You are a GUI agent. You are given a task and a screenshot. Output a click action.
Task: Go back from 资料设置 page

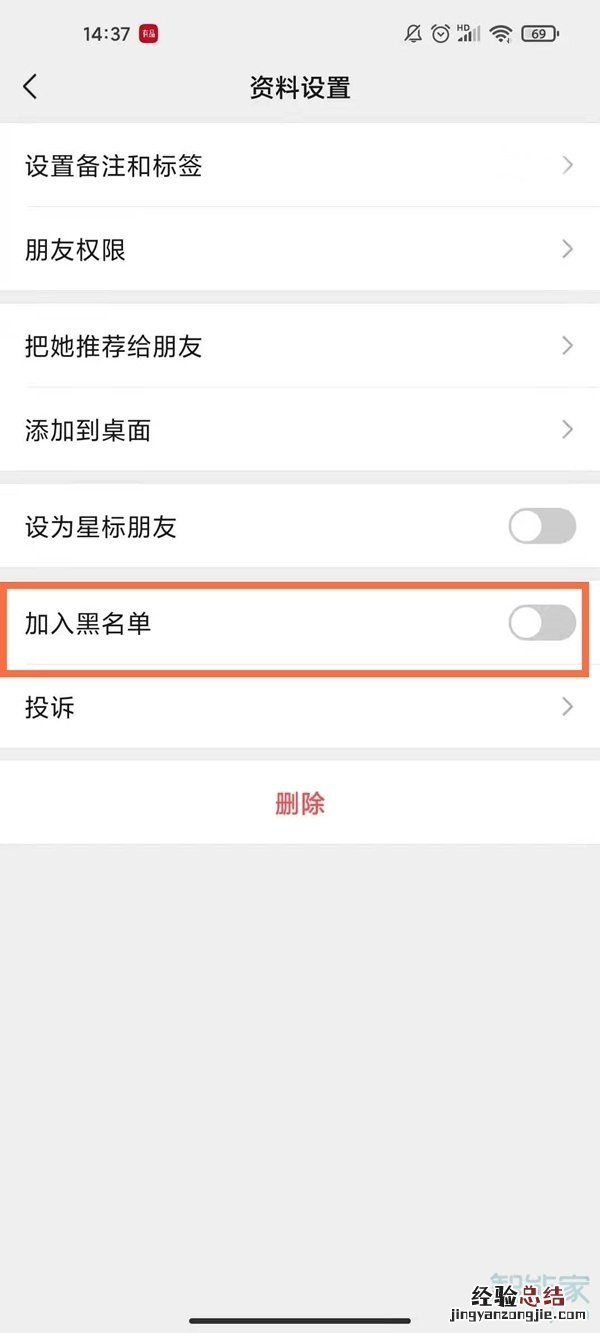[x=30, y=87]
